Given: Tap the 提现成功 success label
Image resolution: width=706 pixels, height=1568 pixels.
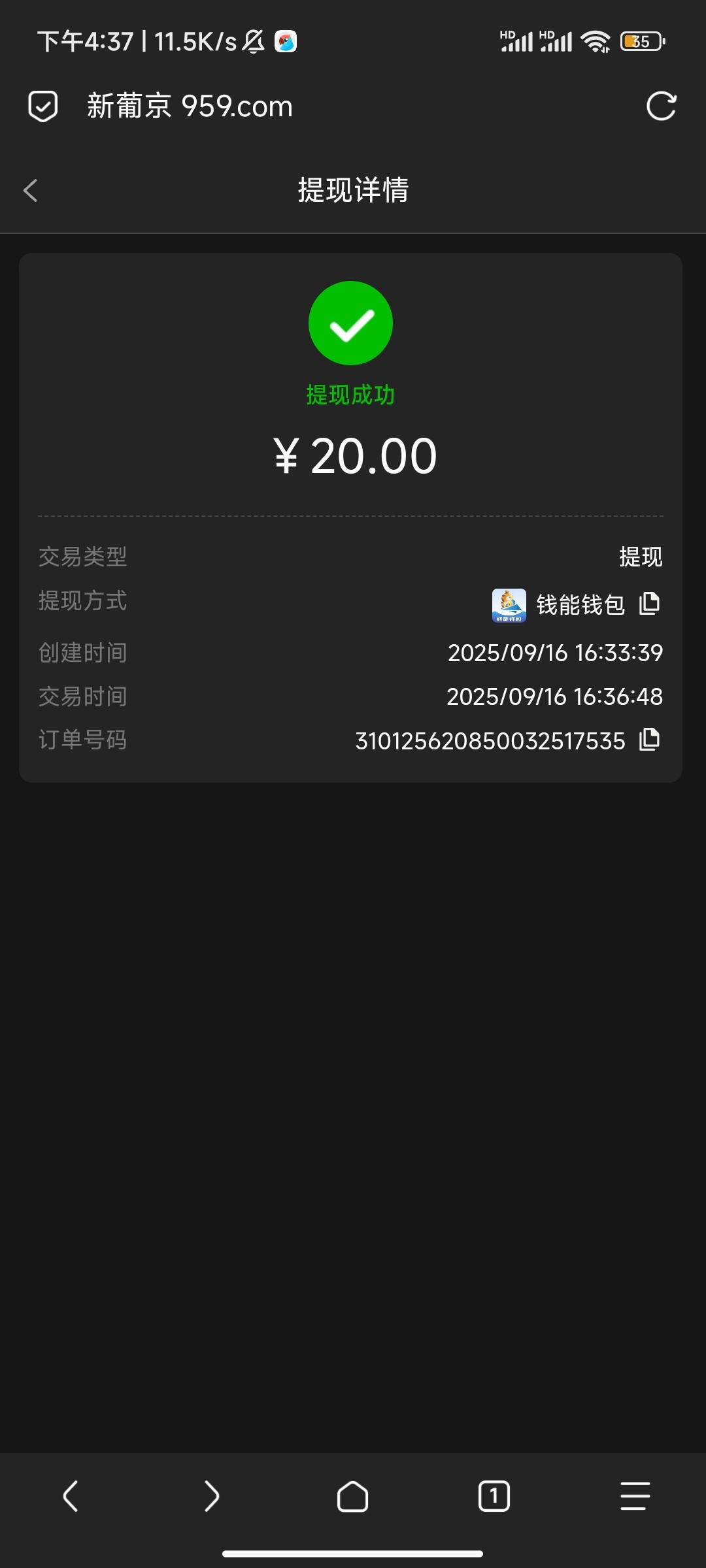Looking at the screenshot, I should (x=351, y=394).
